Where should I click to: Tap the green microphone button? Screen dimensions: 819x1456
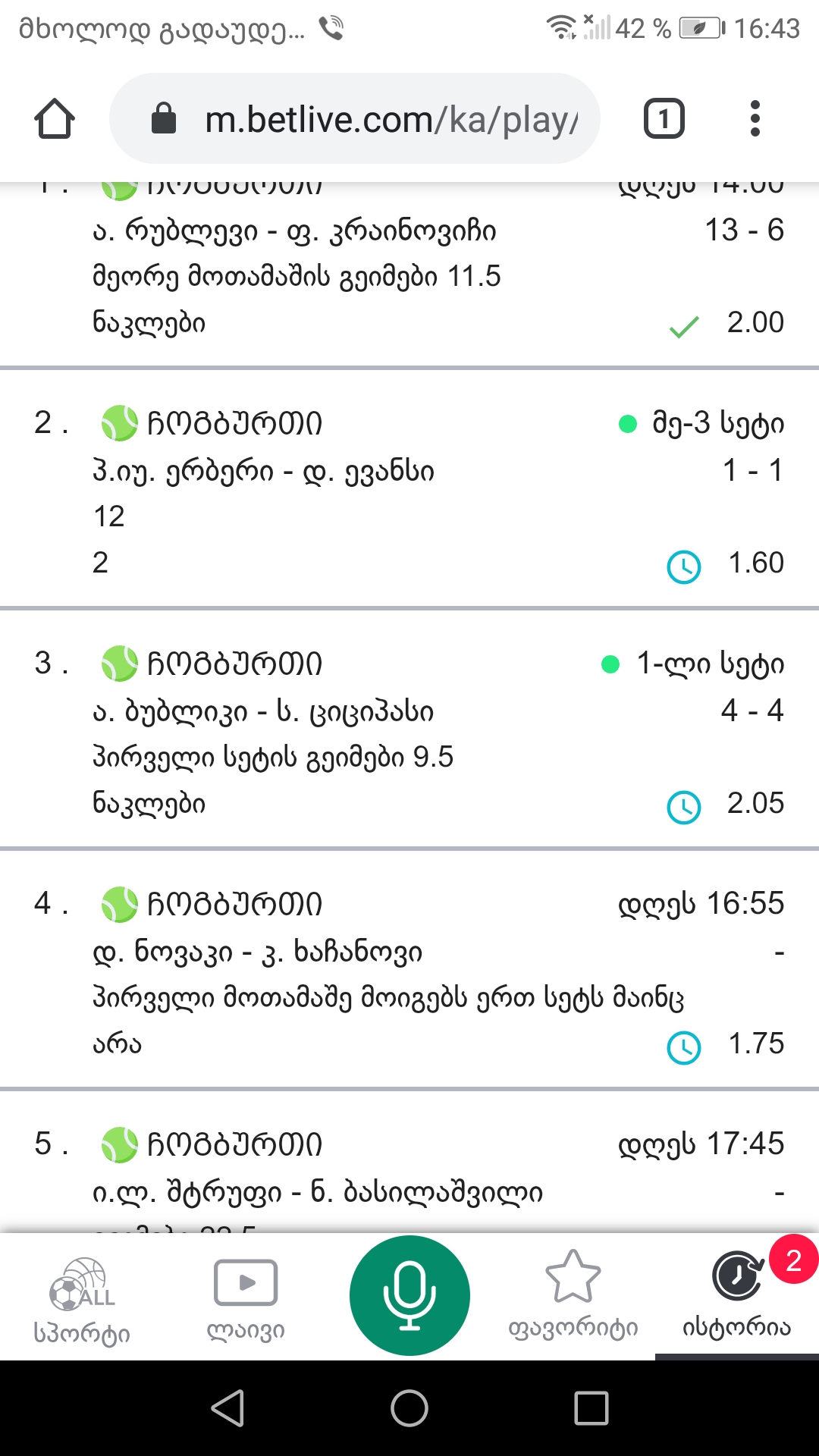(409, 1295)
